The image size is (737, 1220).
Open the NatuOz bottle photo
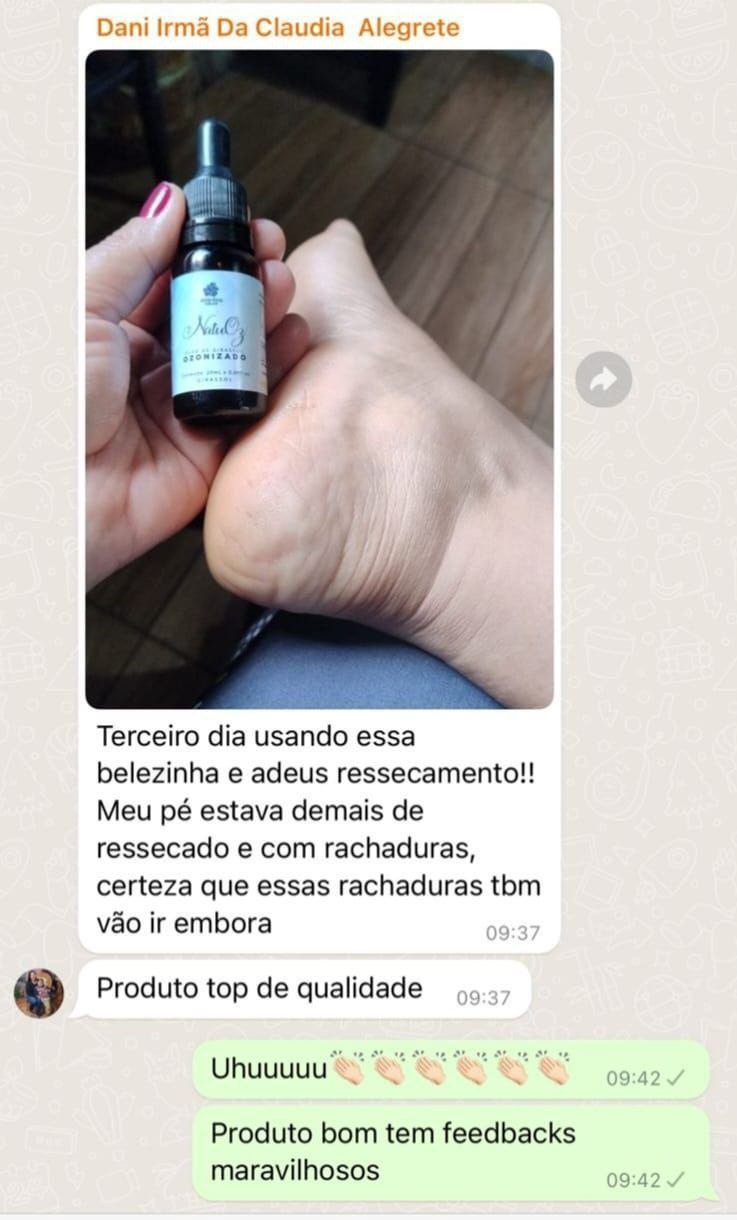(319, 379)
